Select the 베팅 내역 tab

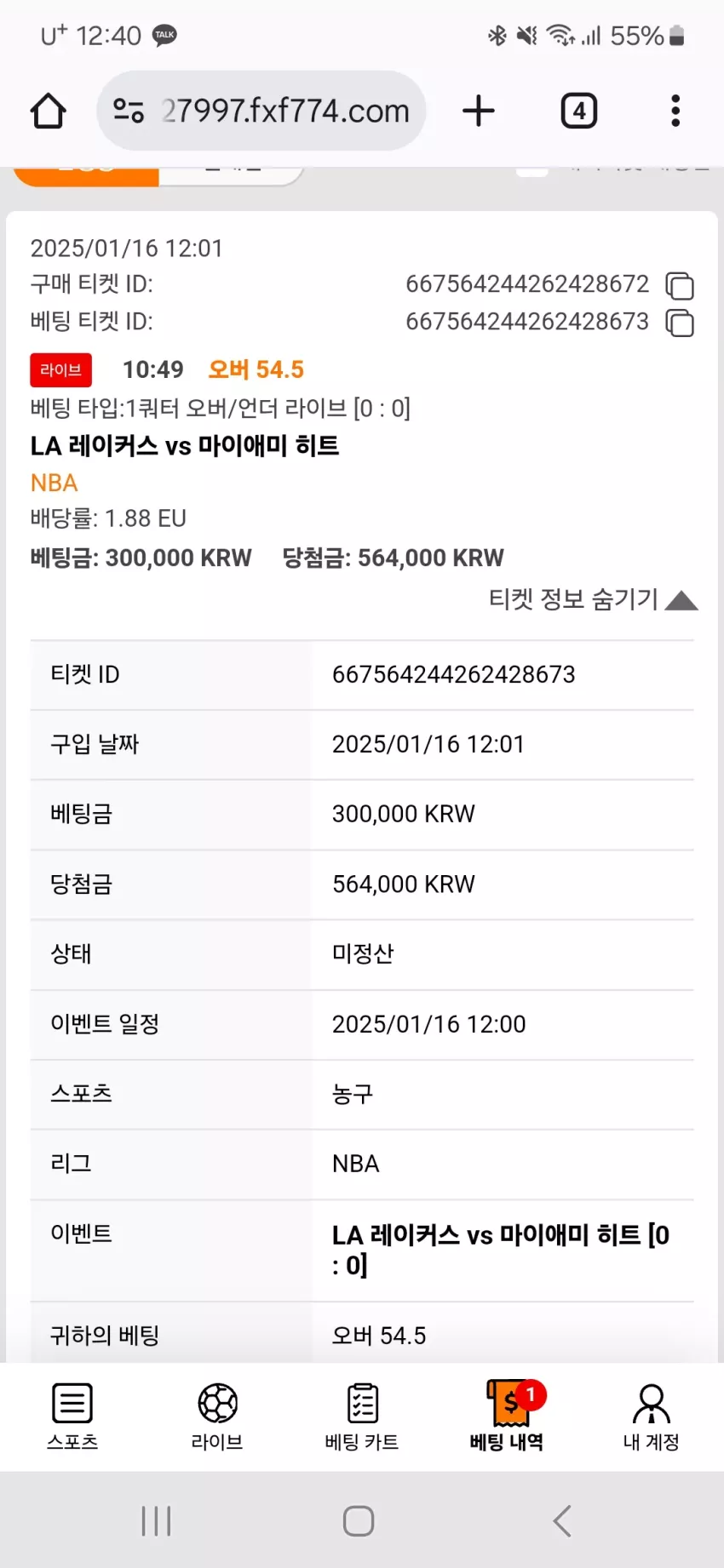click(x=507, y=1416)
